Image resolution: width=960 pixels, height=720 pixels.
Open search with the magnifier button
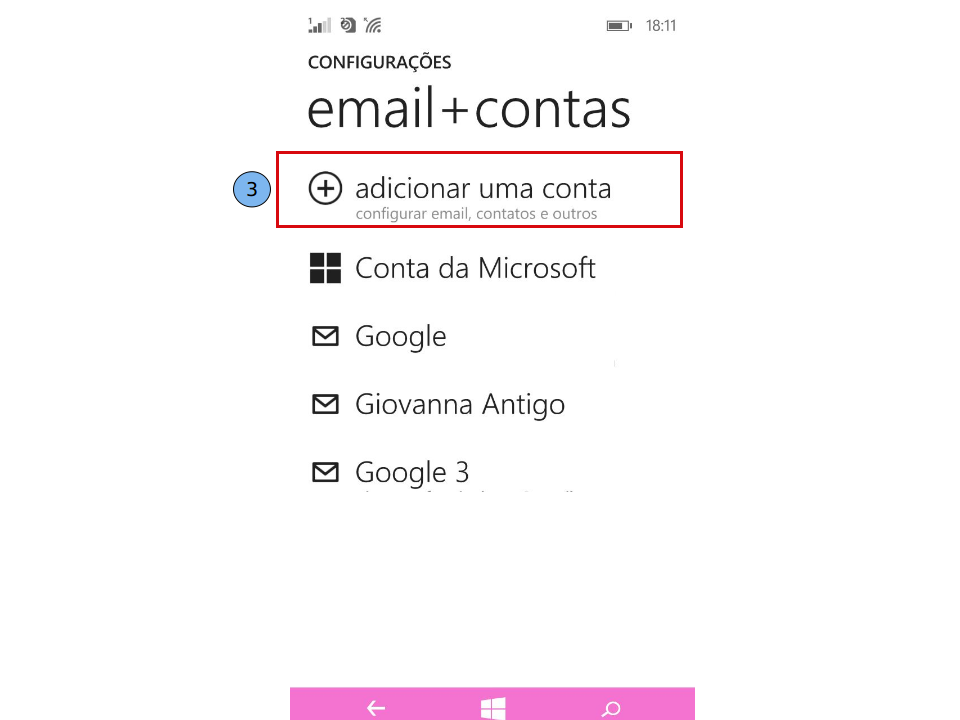tap(610, 708)
